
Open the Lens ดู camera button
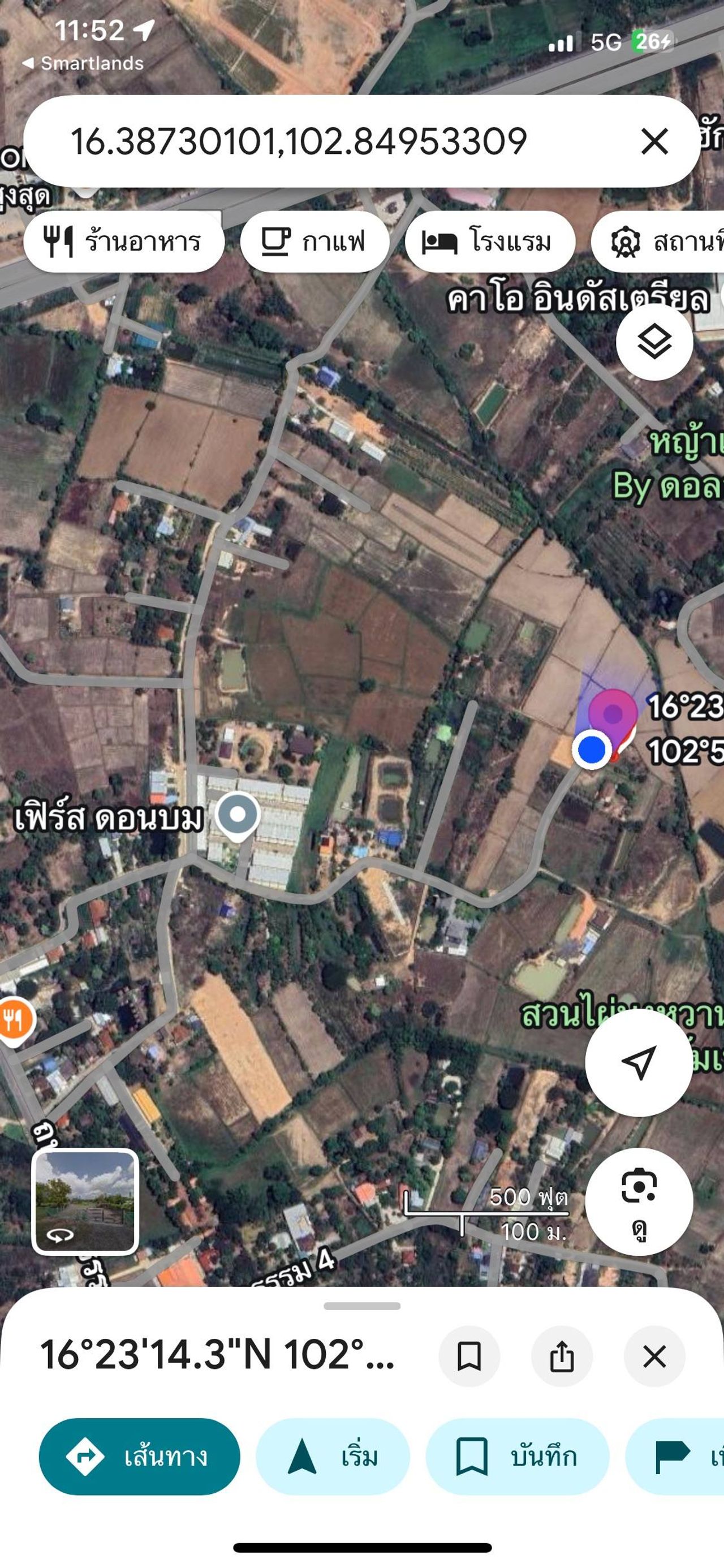(x=639, y=1201)
